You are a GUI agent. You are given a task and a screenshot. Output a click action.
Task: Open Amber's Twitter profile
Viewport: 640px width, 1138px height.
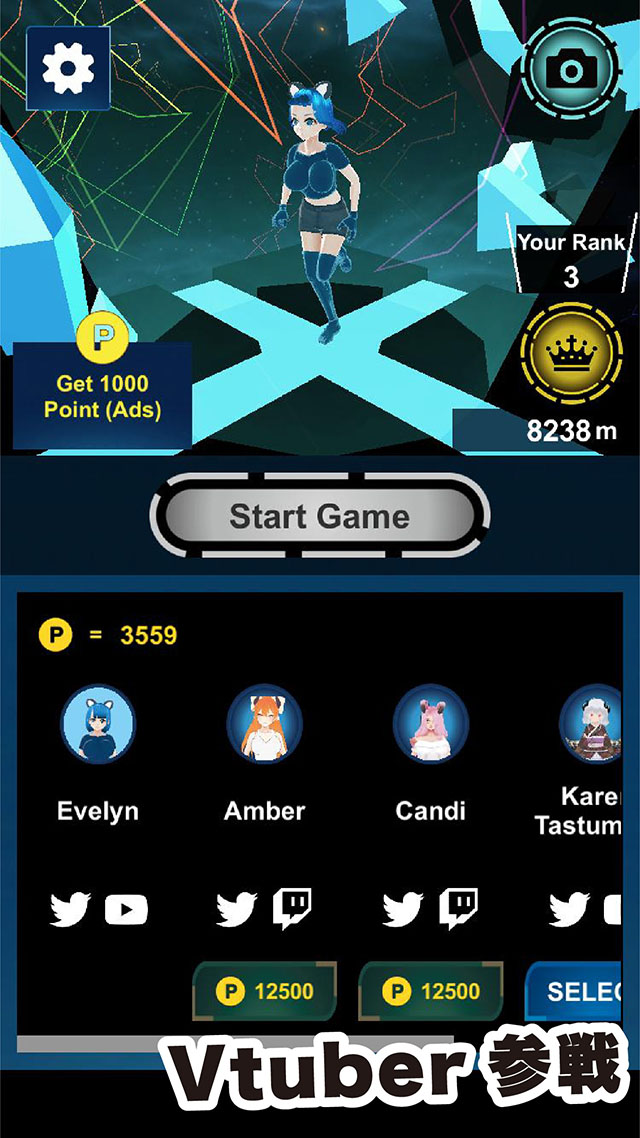click(x=237, y=909)
